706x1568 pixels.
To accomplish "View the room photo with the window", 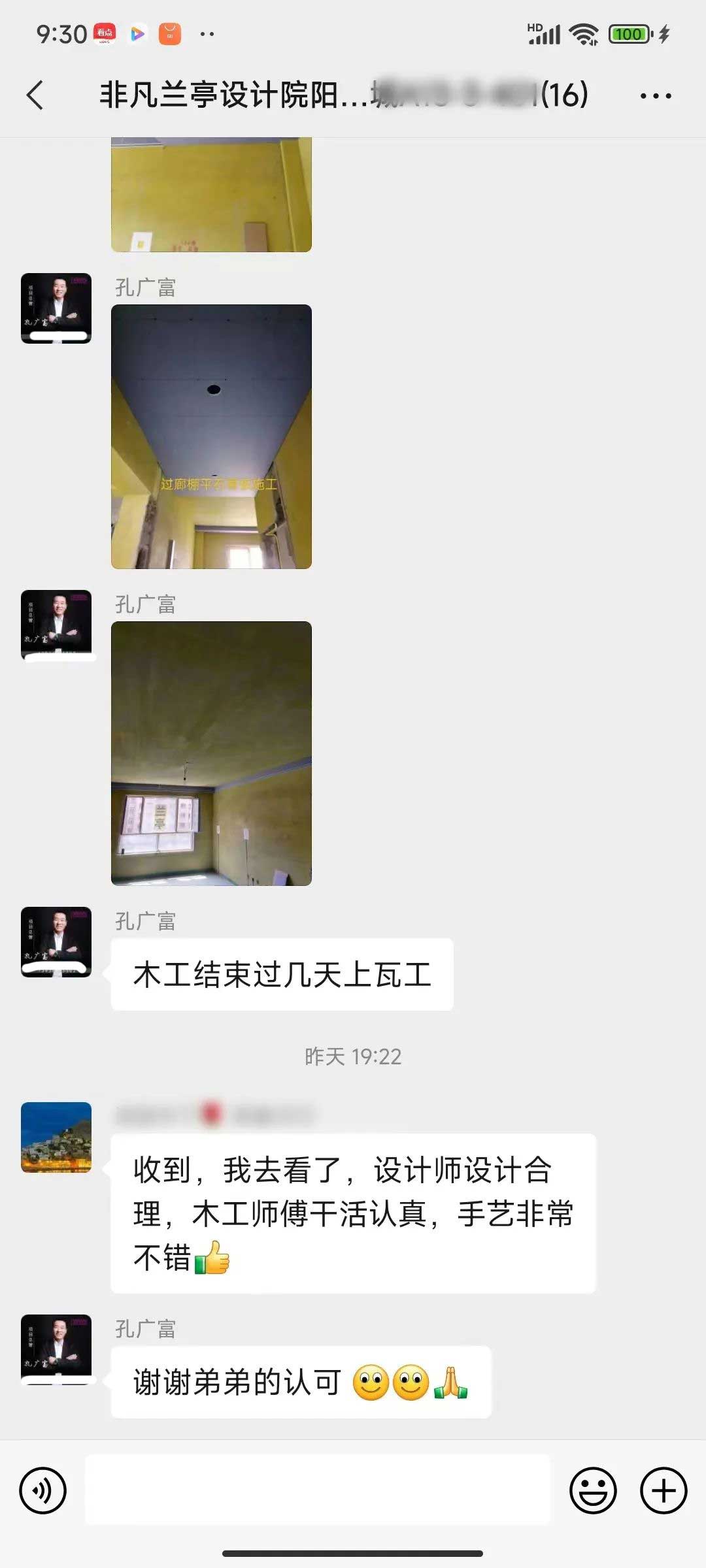I will tap(211, 753).
